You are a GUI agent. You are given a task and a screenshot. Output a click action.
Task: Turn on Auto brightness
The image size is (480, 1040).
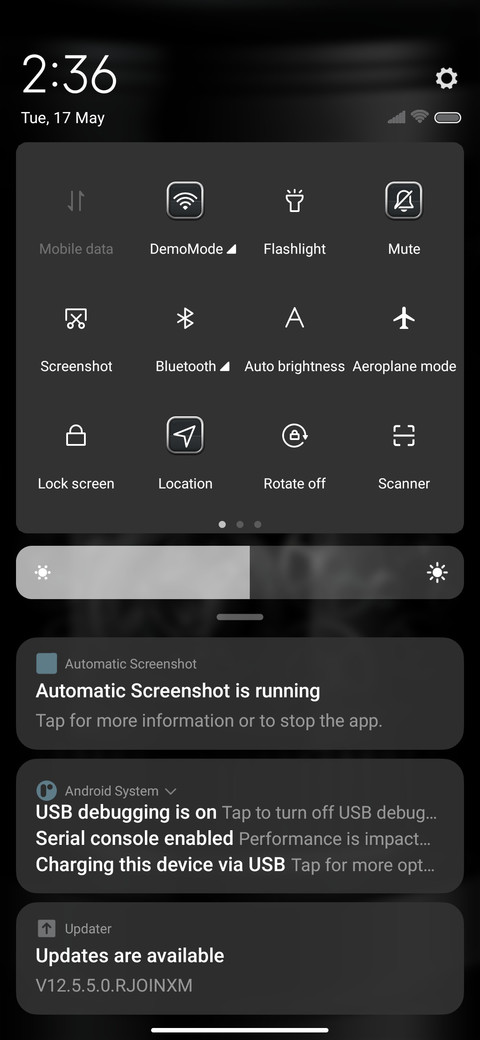click(294, 318)
